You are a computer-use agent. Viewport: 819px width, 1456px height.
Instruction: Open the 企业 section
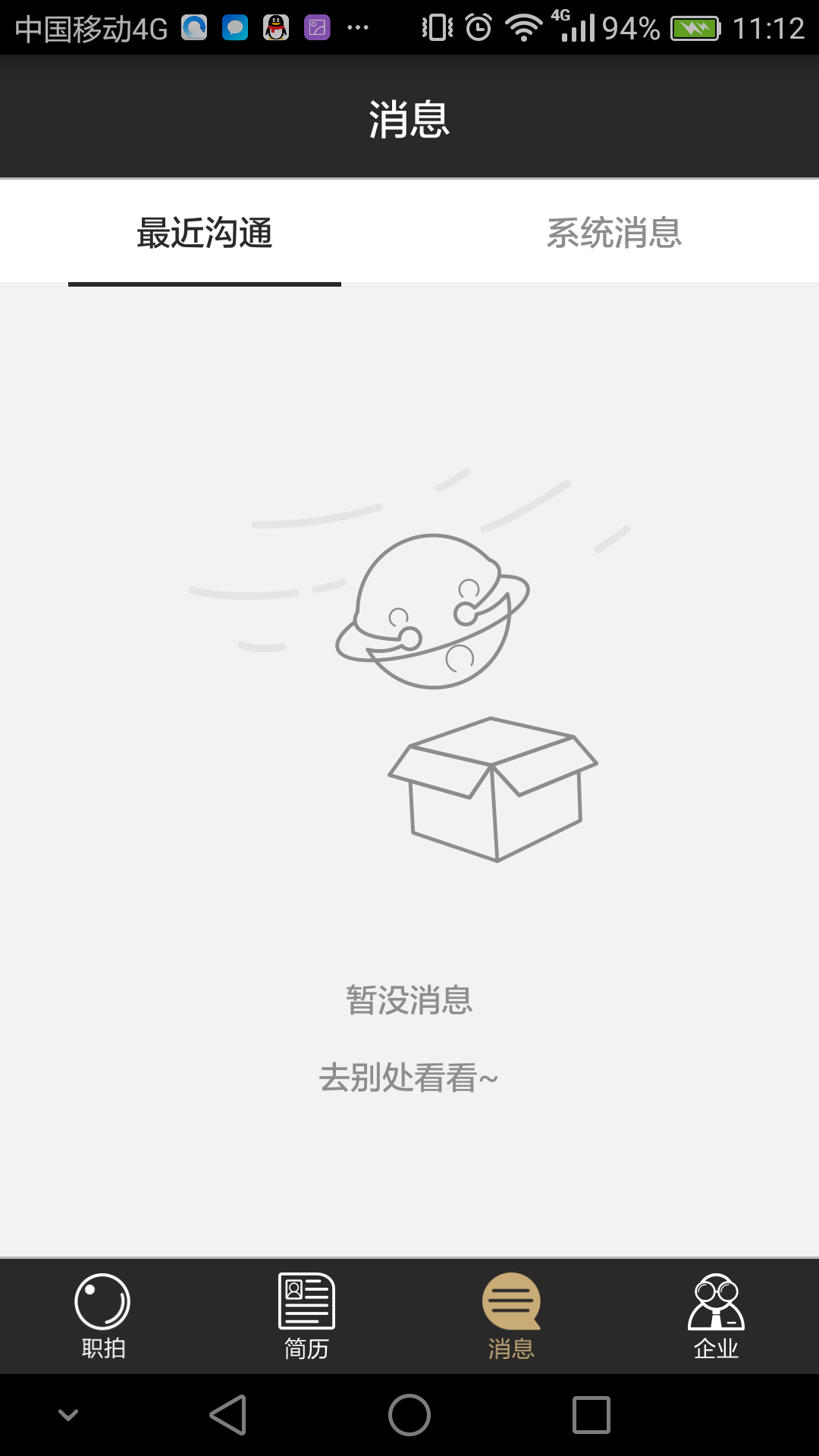coord(716,1316)
